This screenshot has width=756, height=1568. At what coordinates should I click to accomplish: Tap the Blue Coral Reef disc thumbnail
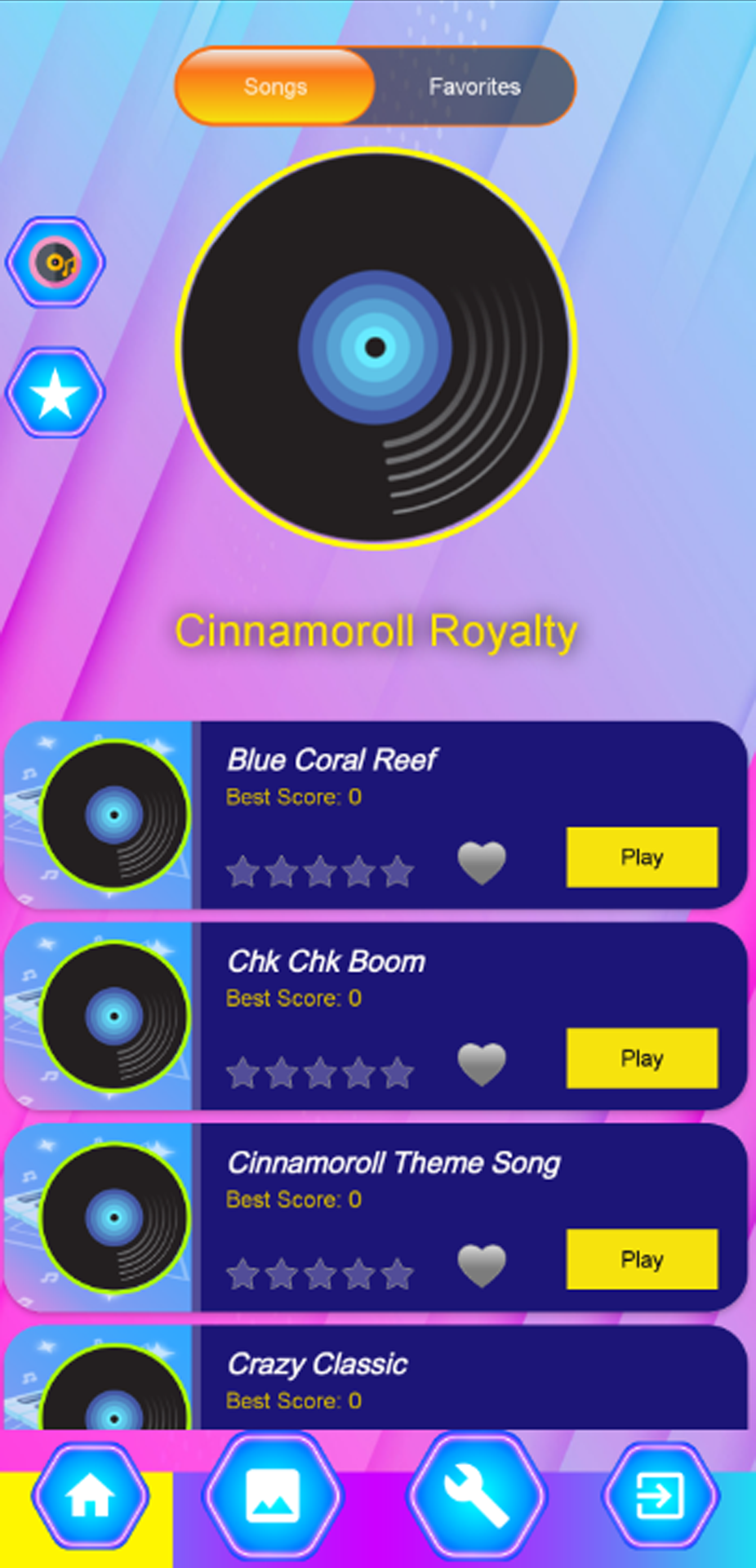click(114, 814)
